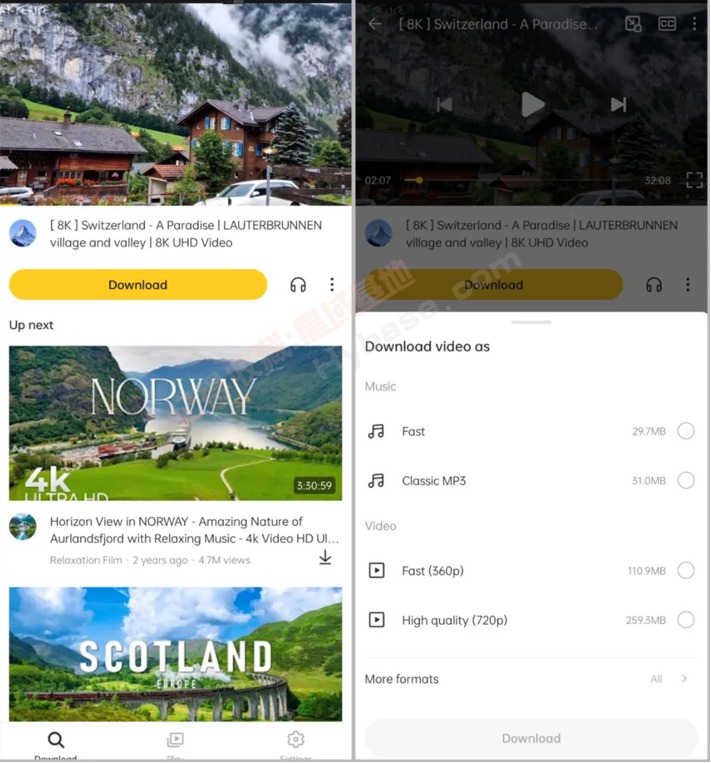Open the SCOTLAND video thumbnail
The width and height of the screenshot is (711, 763).
coord(175,653)
